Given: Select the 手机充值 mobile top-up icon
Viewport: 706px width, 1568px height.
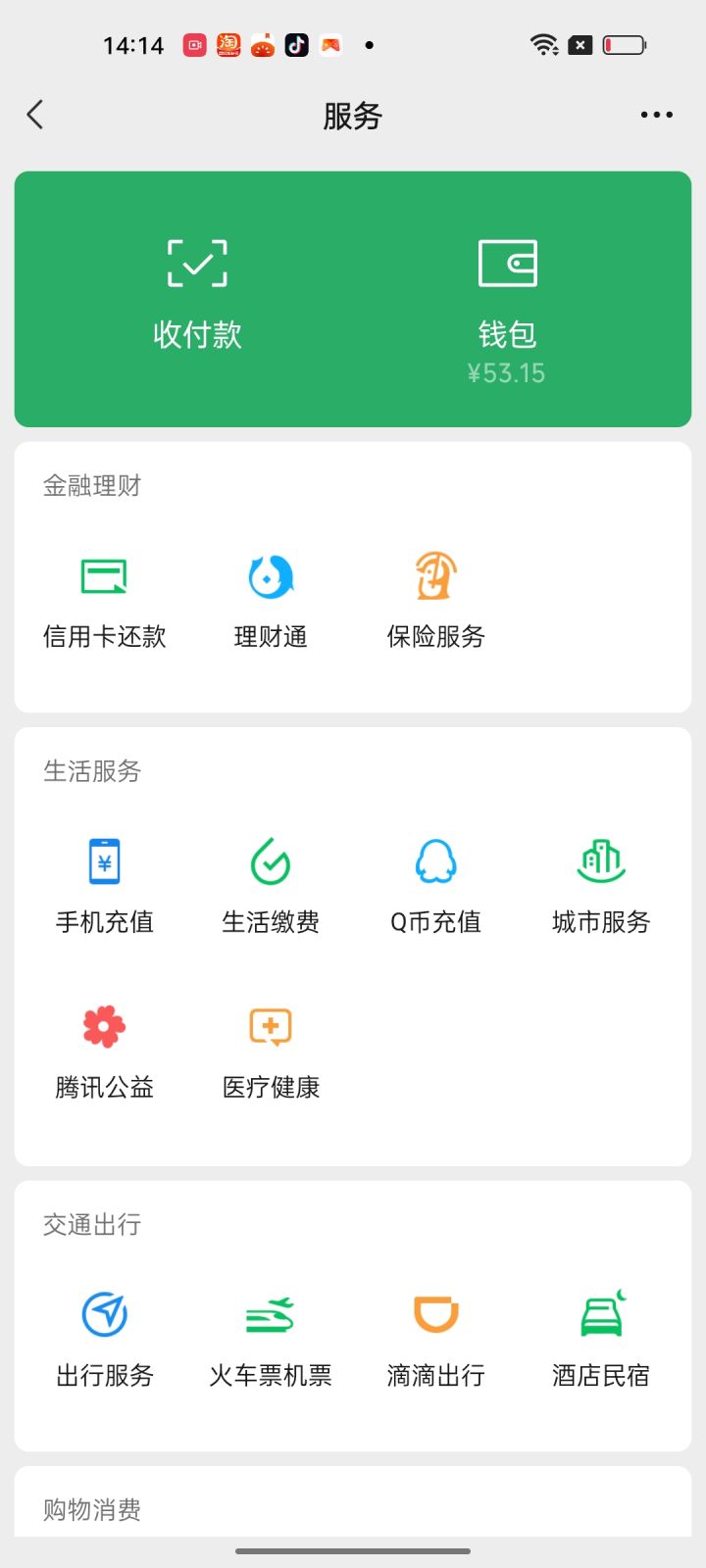Looking at the screenshot, I should [x=104, y=880].
